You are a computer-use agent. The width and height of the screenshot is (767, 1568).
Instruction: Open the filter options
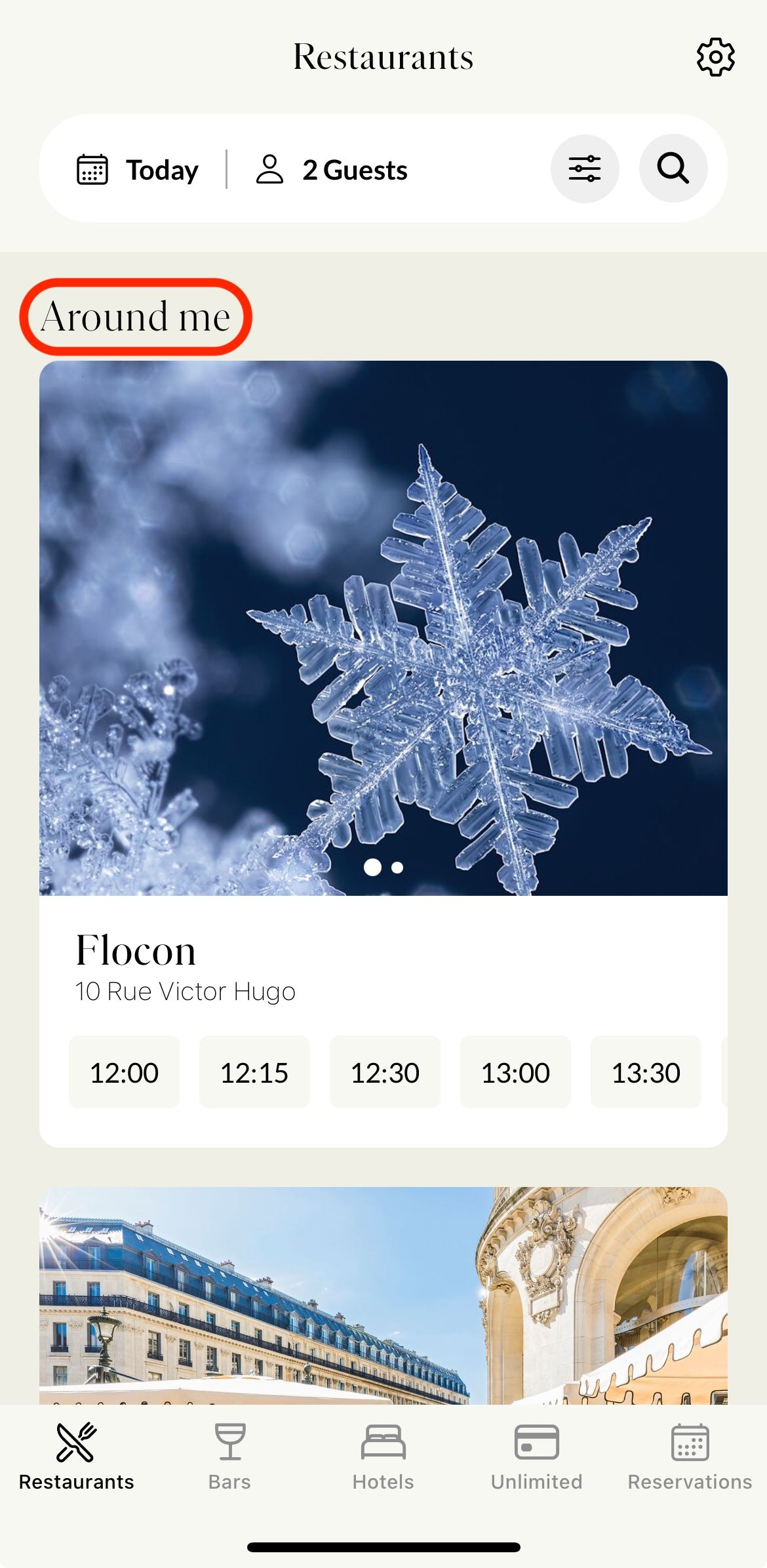(584, 169)
